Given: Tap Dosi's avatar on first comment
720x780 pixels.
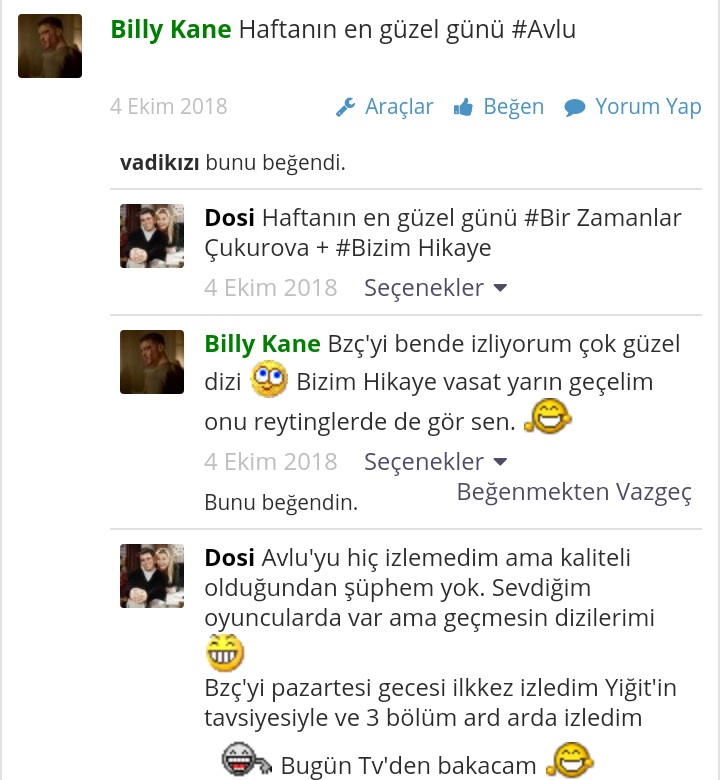Looking at the screenshot, I should coord(152,236).
